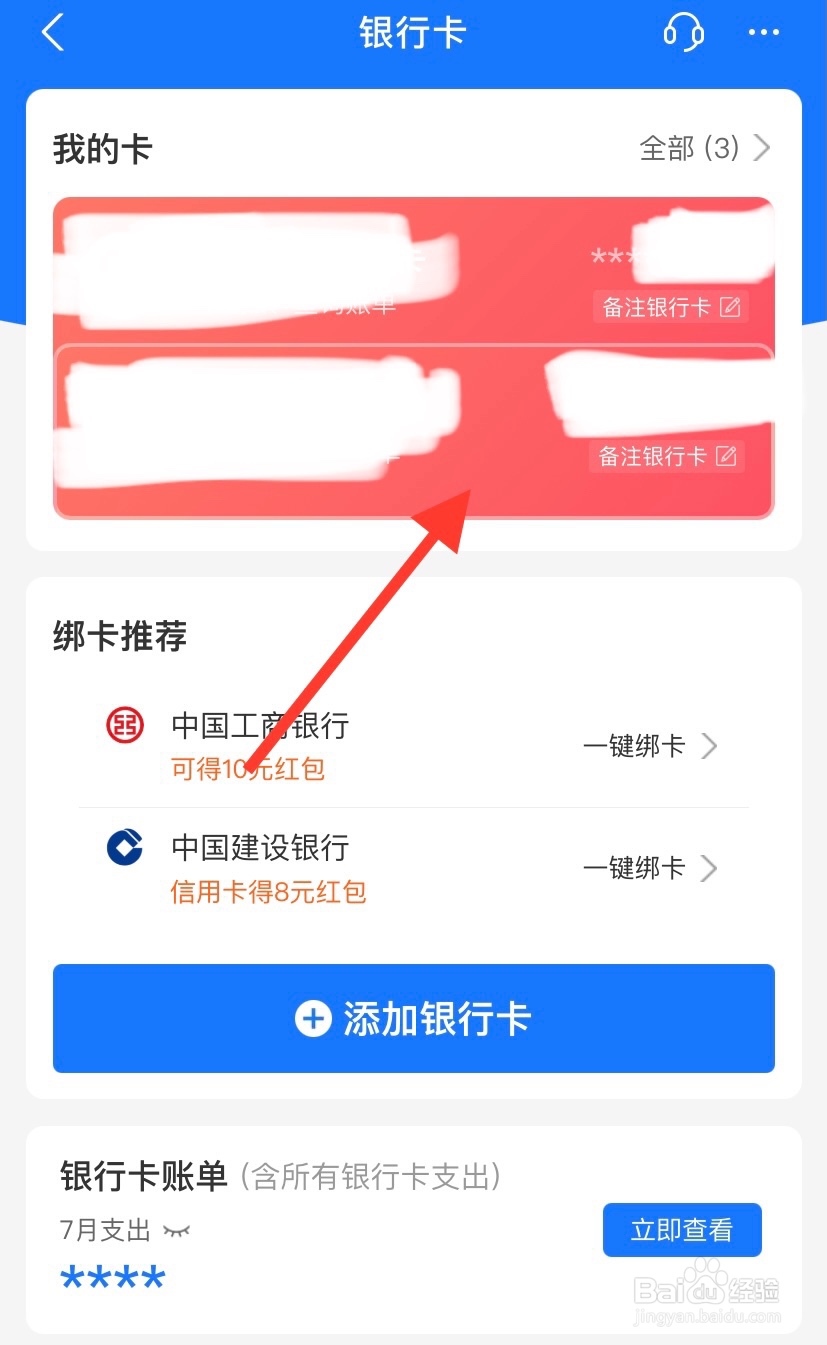Viewport: 827px width, 1345px height.
Task: Open 一键绑卡 chevron for Construction Bank
Action: coord(710,868)
